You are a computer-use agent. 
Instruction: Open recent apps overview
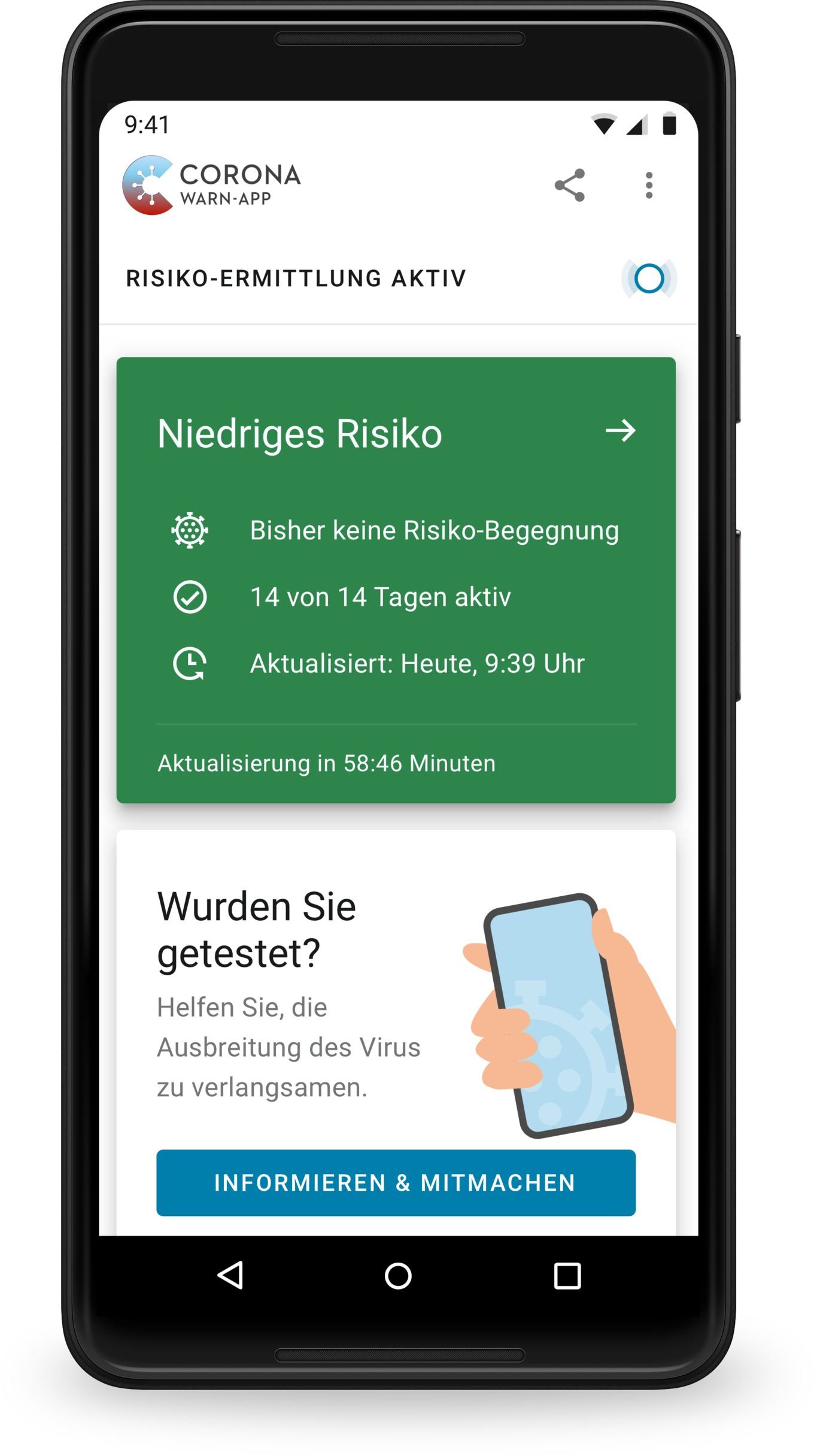click(567, 1275)
